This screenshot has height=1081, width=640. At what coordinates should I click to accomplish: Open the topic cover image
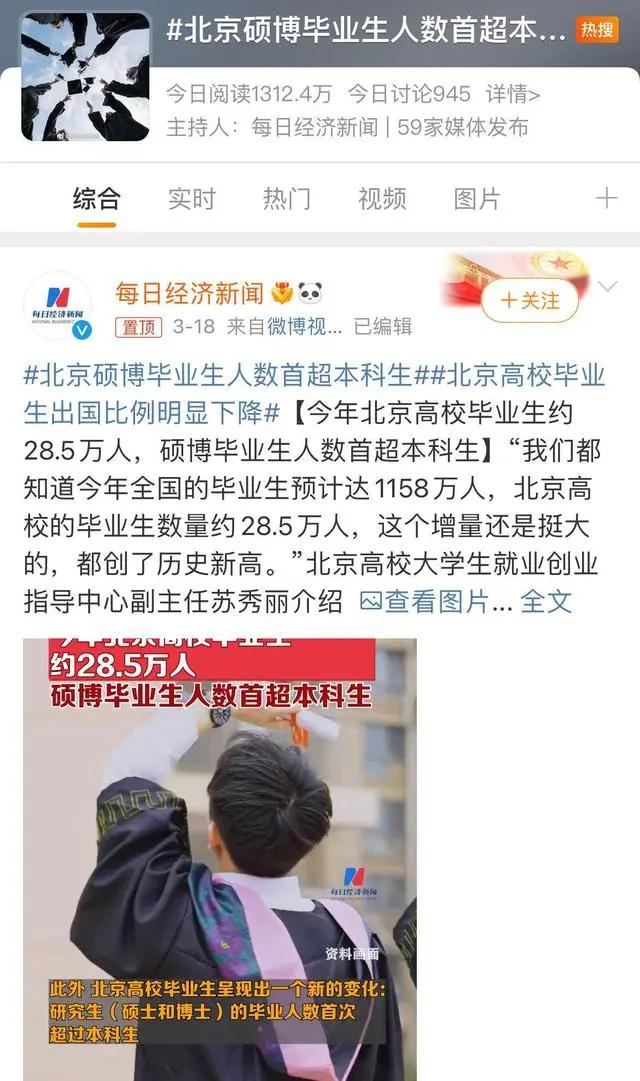click(86, 77)
